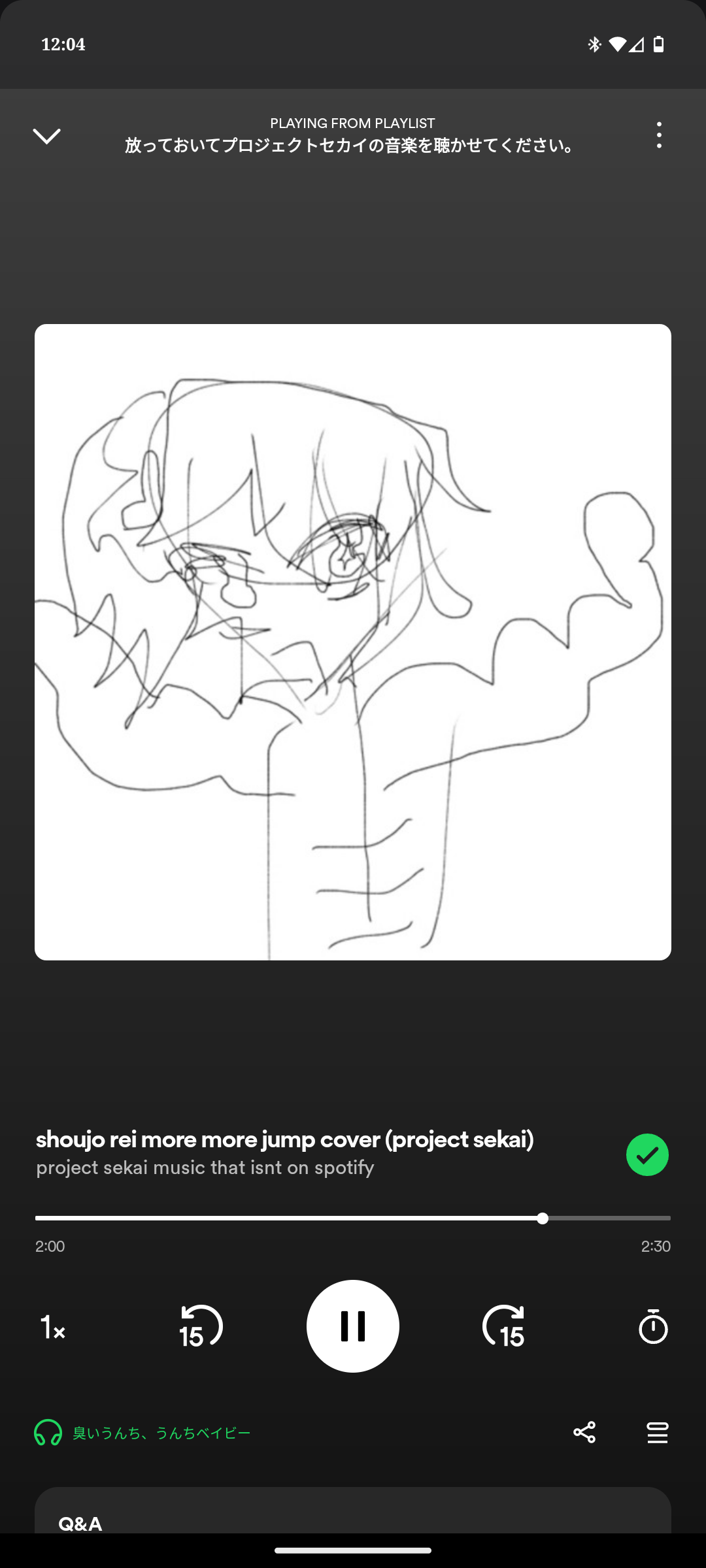The height and width of the screenshot is (1568, 706).
Task: Tap the green added-to-library checkmark
Action: tap(647, 1154)
